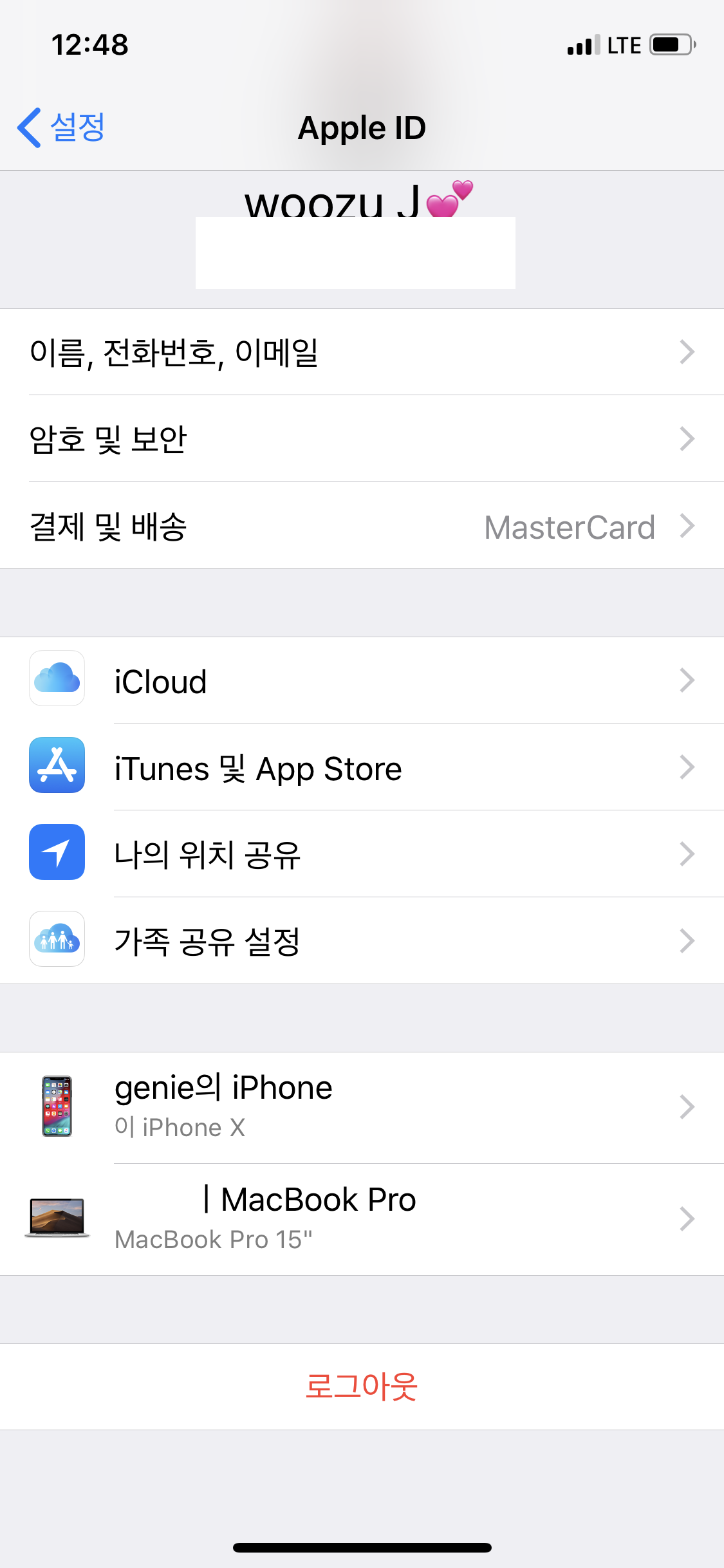724x1568 pixels.
Task: Open iTunes 및 App Store
Action: (362, 768)
